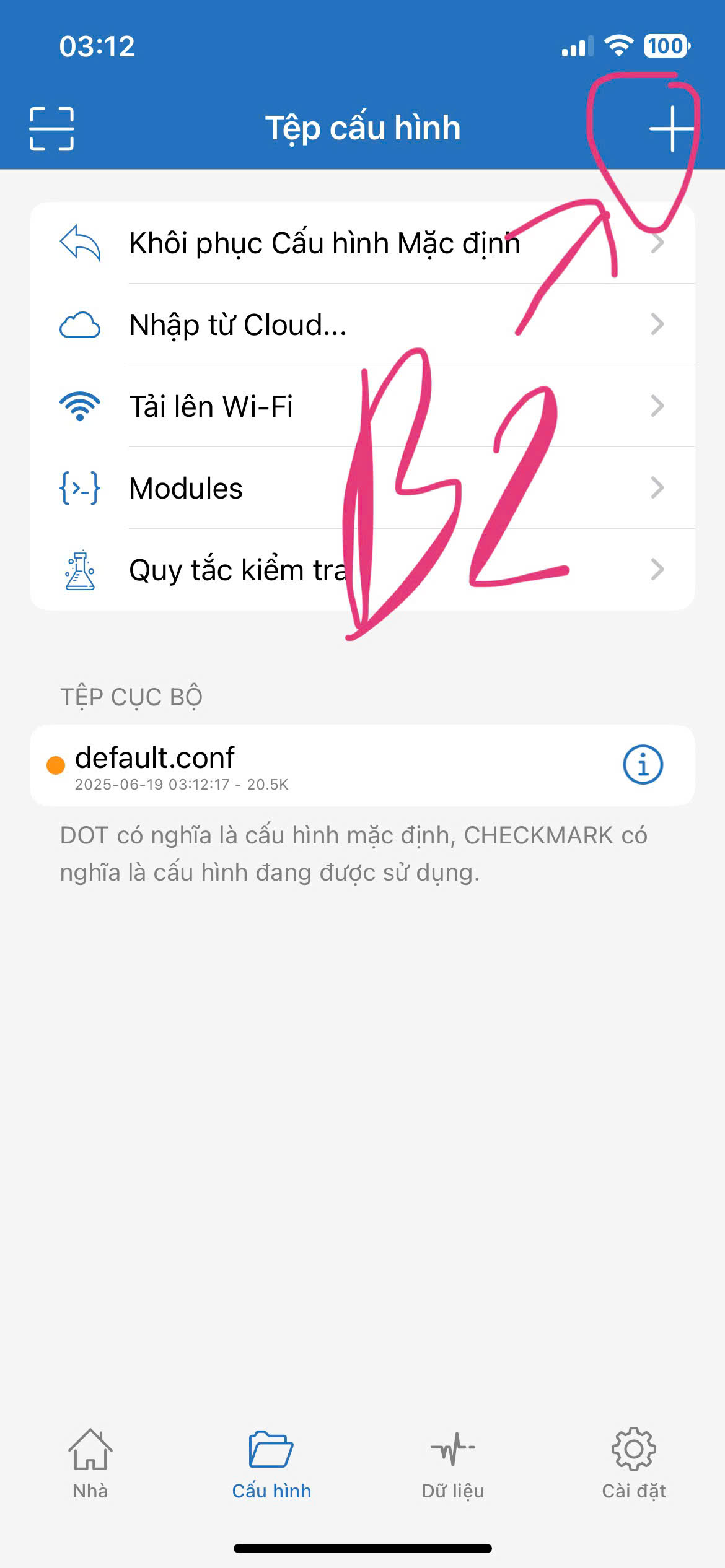Switch to the Cấu hình tab
Screen dimensions: 725x1568
pos(271,1464)
